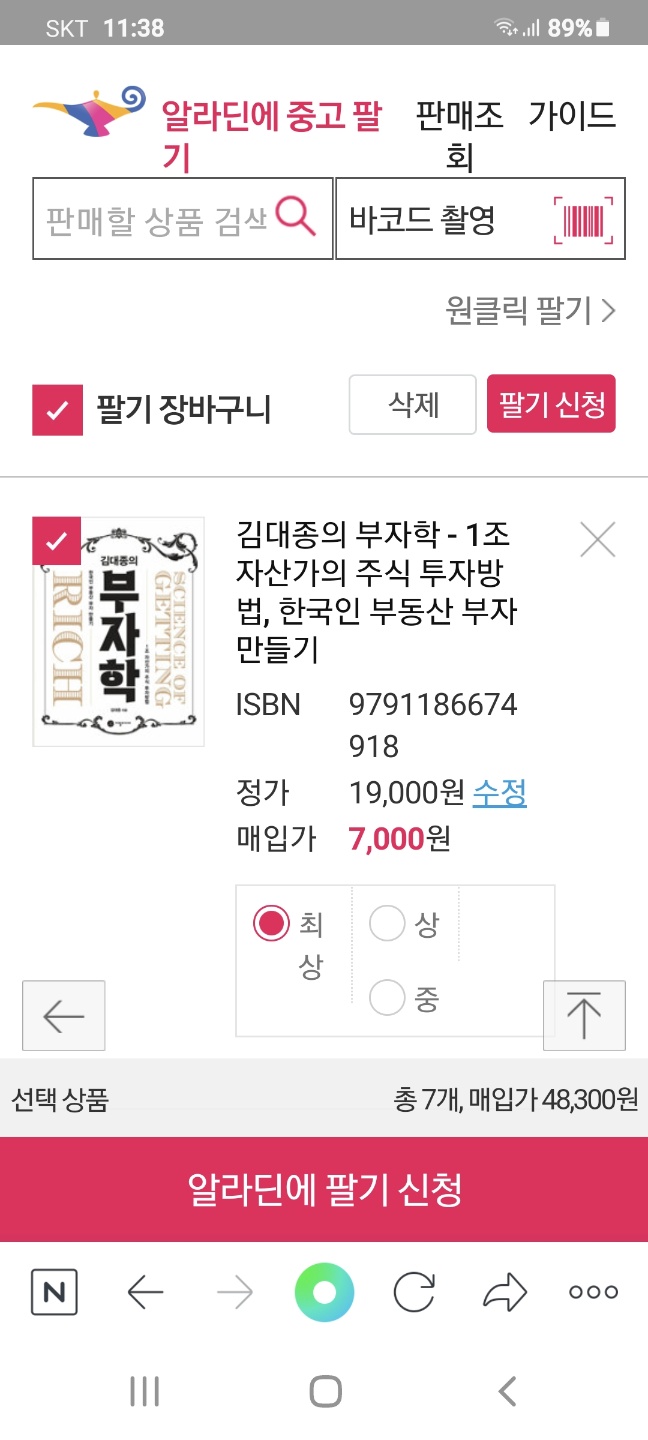The image size is (648, 1440).
Task: Tap the floating back arrow button
Action: click(x=64, y=1016)
